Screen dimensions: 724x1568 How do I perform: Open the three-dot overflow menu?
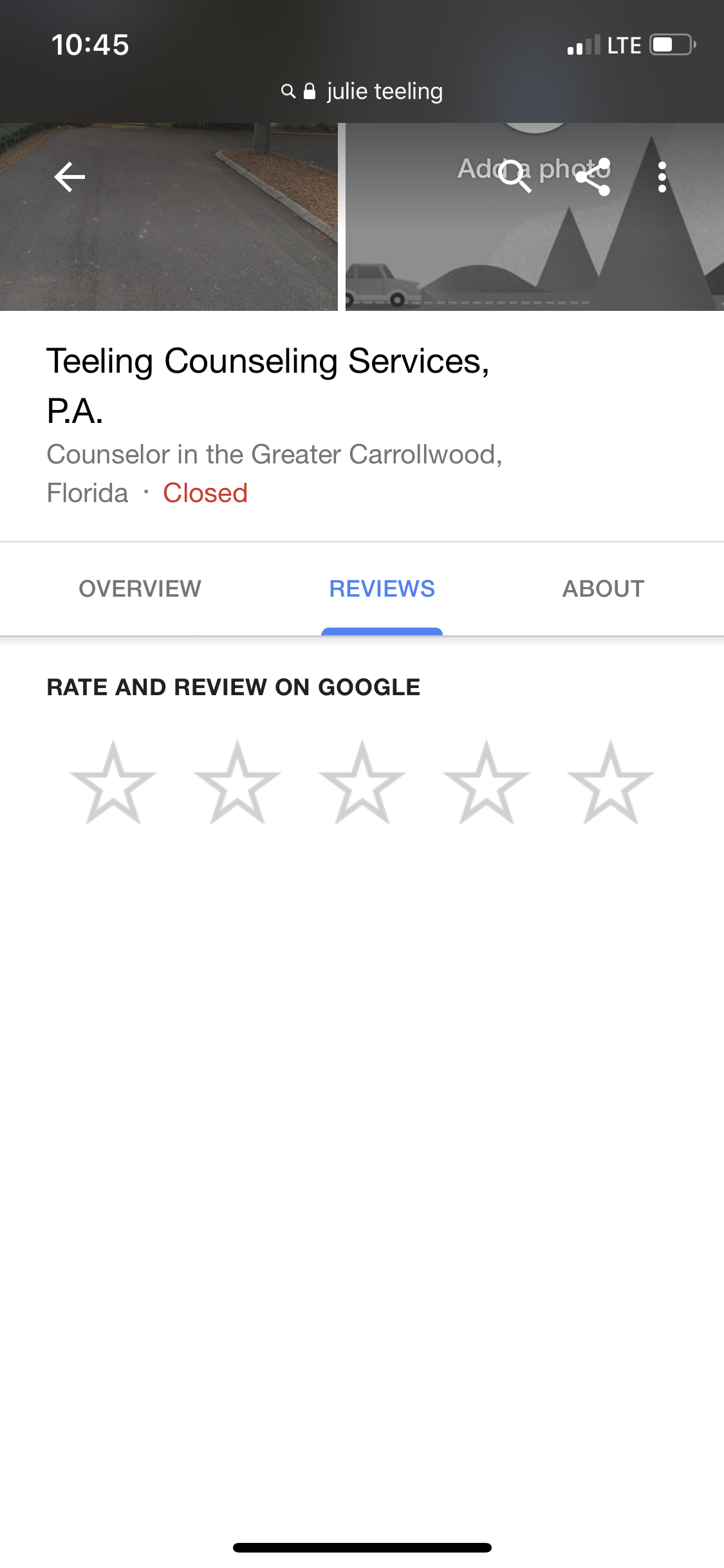pos(662,177)
